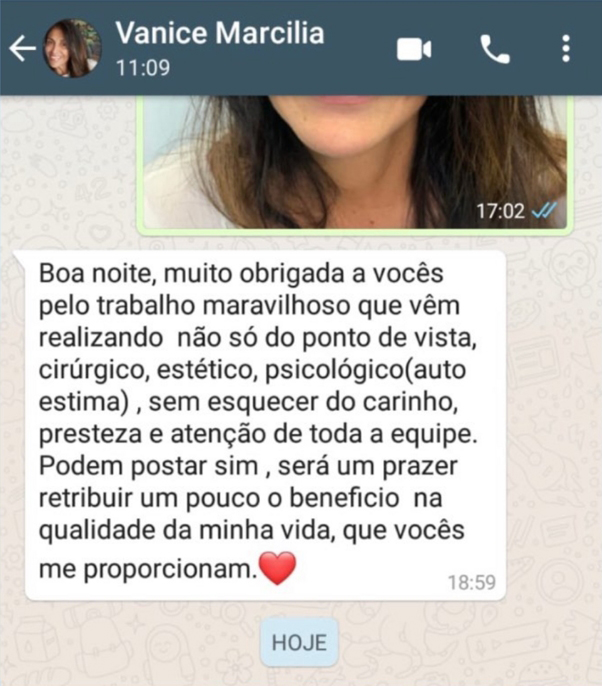The image size is (602, 686).
Task: Start a voice call with Vanice Marcilia
Action: coord(495,49)
